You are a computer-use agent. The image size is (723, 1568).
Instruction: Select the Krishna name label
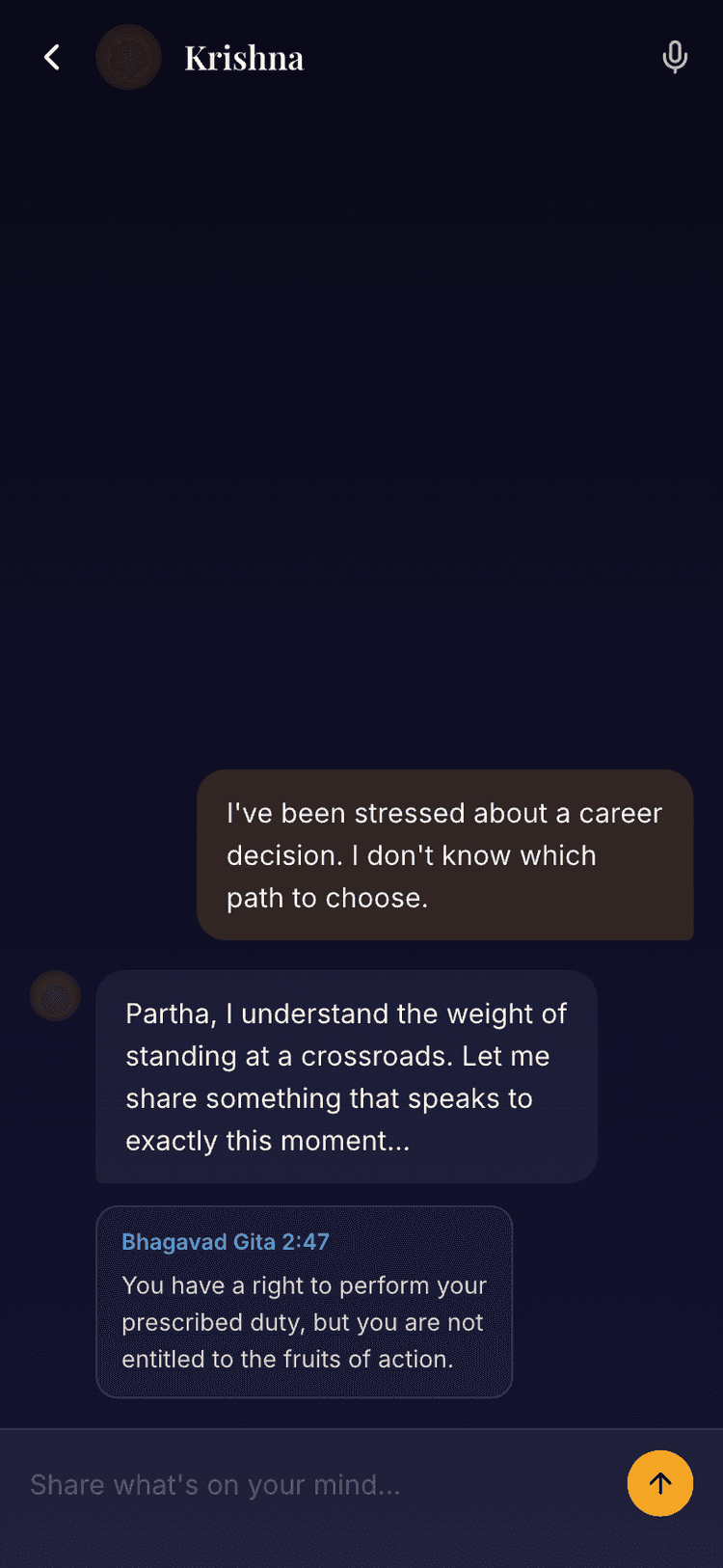[x=244, y=57]
